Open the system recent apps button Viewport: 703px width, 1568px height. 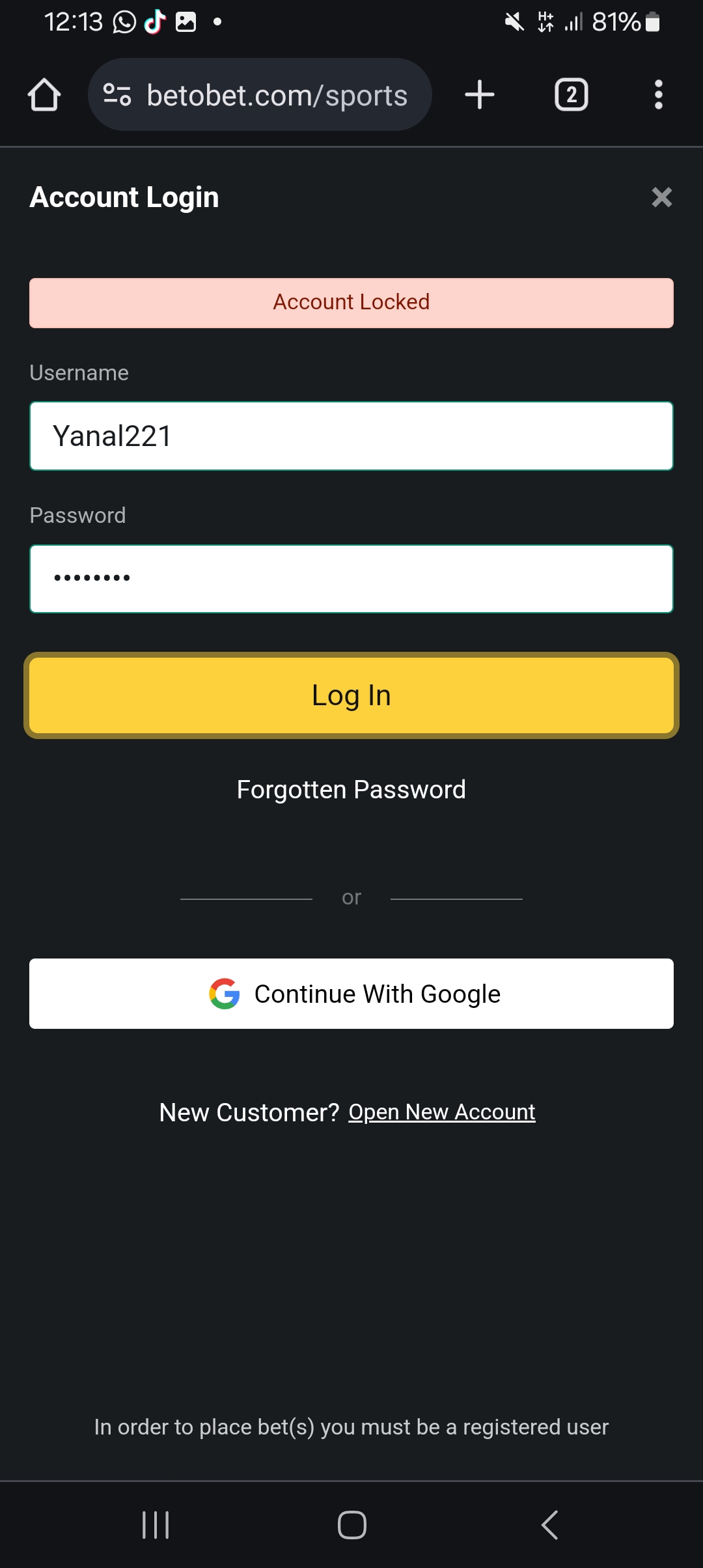156,1525
